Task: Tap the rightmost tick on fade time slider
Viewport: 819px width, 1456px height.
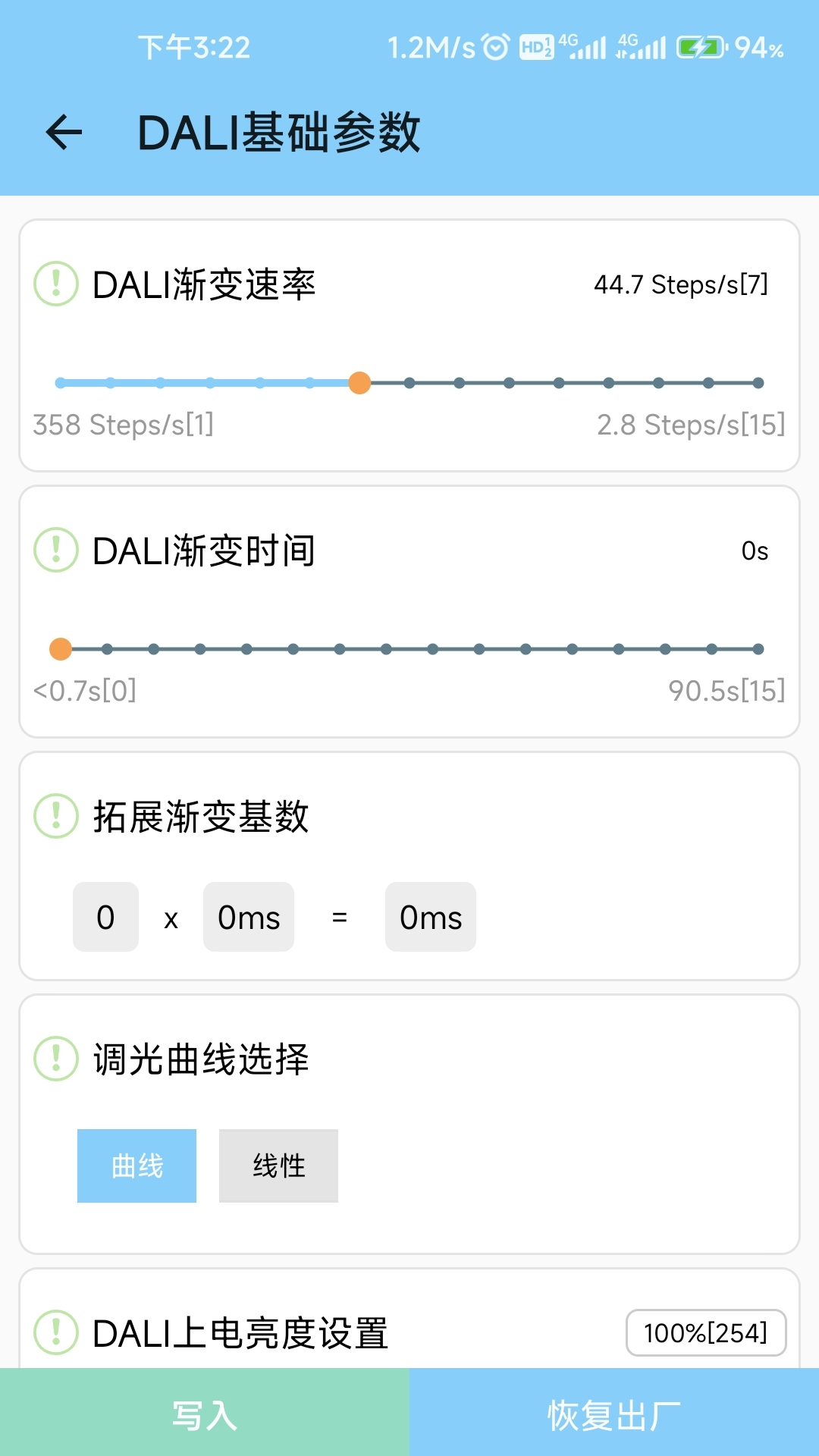Action: (x=757, y=648)
